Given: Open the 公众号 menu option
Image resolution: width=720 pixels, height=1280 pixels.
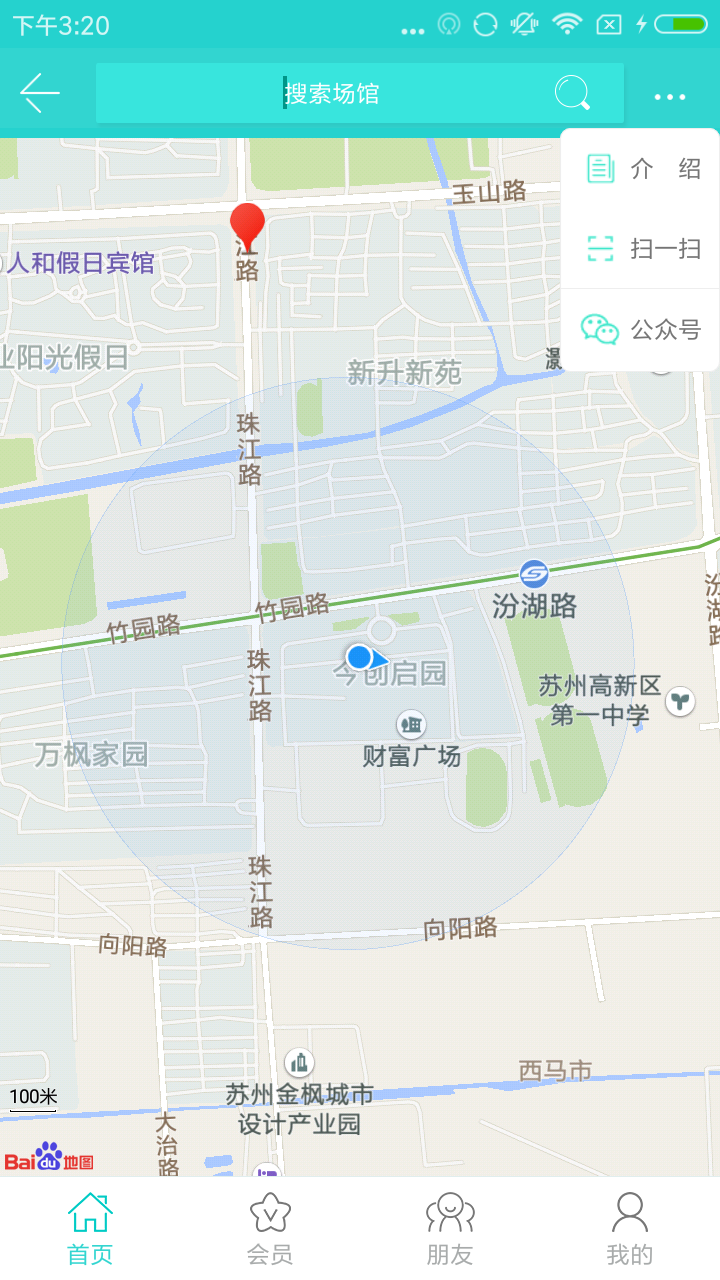Looking at the screenshot, I should pyautogui.click(x=640, y=329).
